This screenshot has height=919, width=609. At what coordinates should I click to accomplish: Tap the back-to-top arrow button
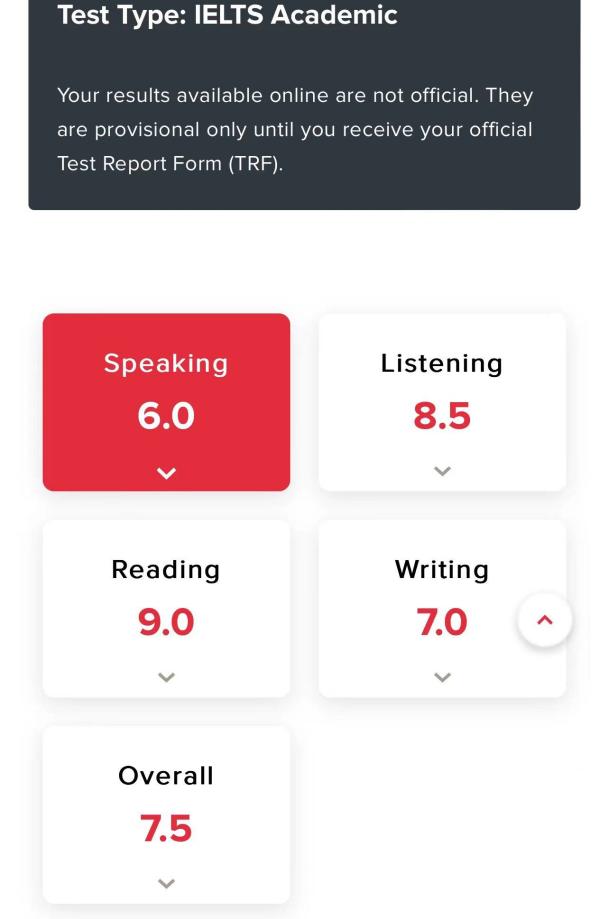tap(544, 620)
